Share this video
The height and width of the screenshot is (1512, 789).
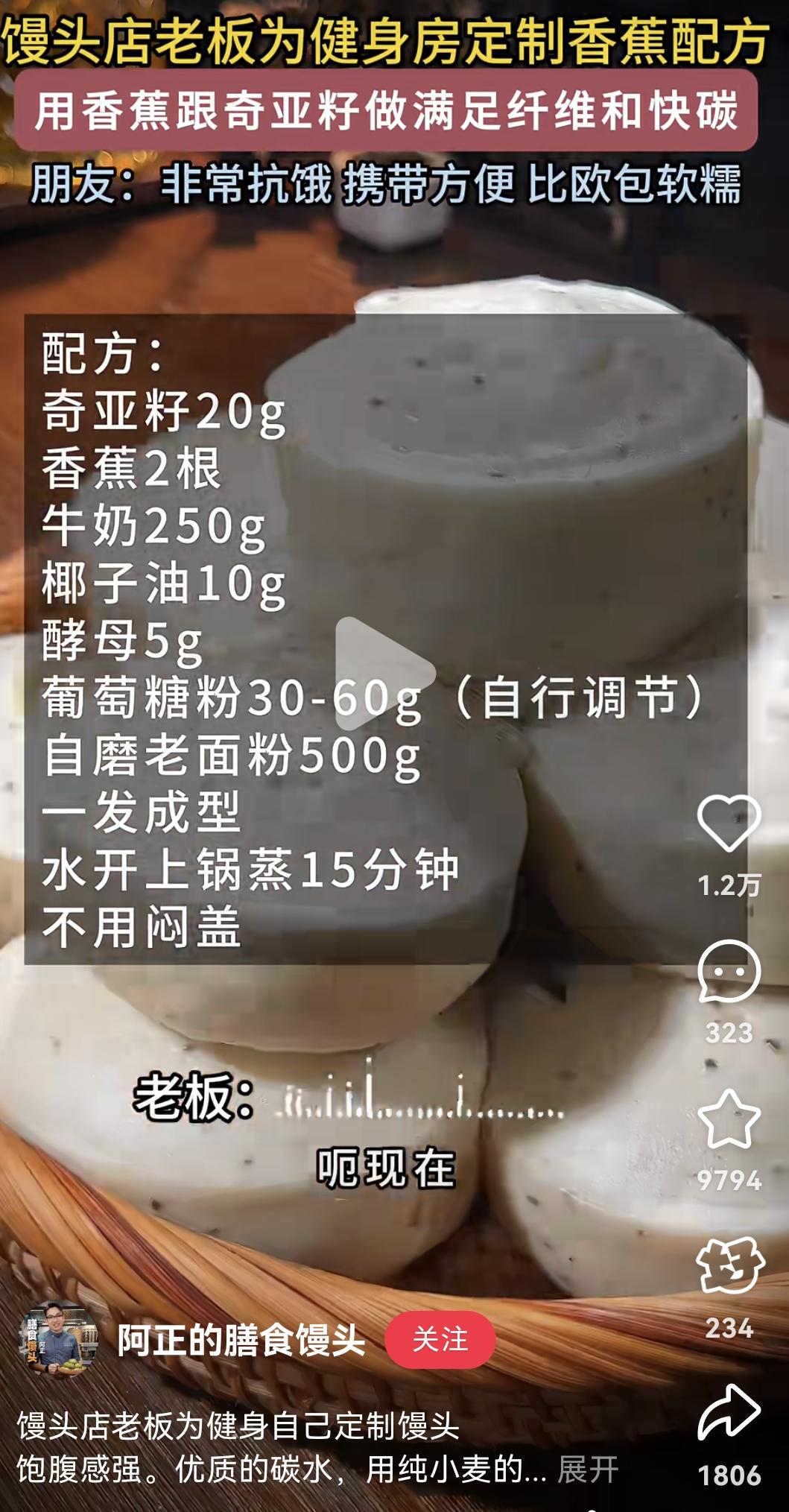tap(729, 1413)
